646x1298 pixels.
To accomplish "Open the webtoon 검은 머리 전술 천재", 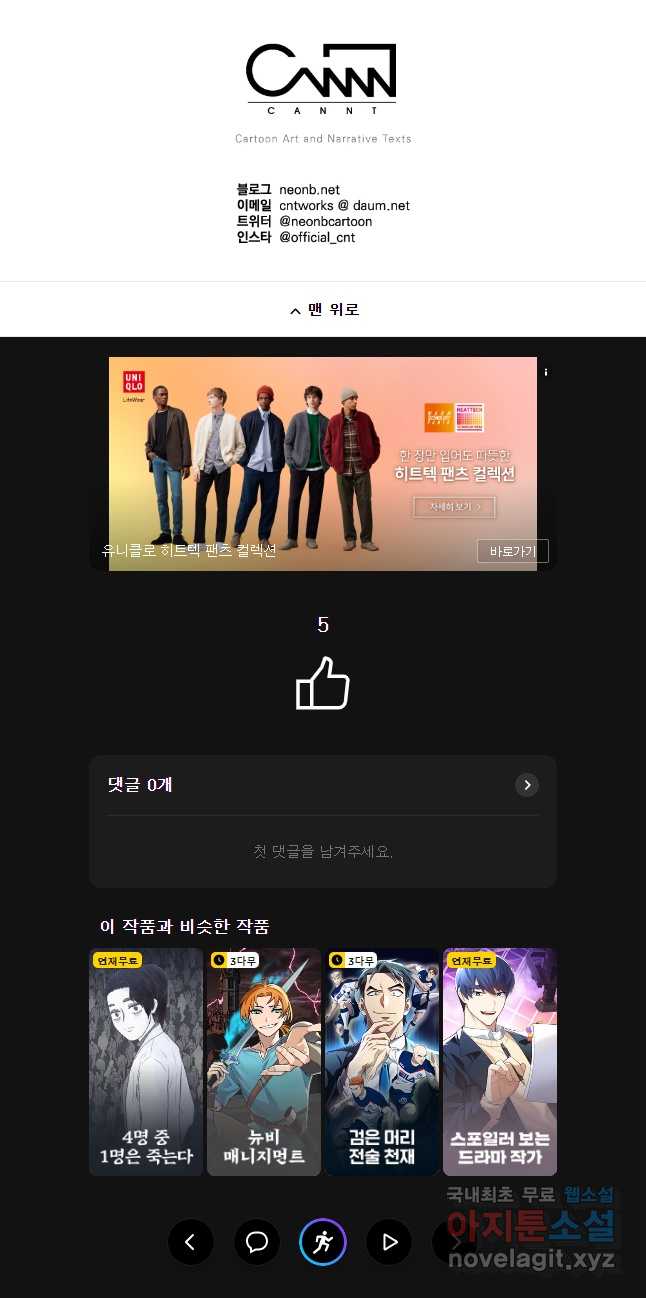I will coord(382,1062).
